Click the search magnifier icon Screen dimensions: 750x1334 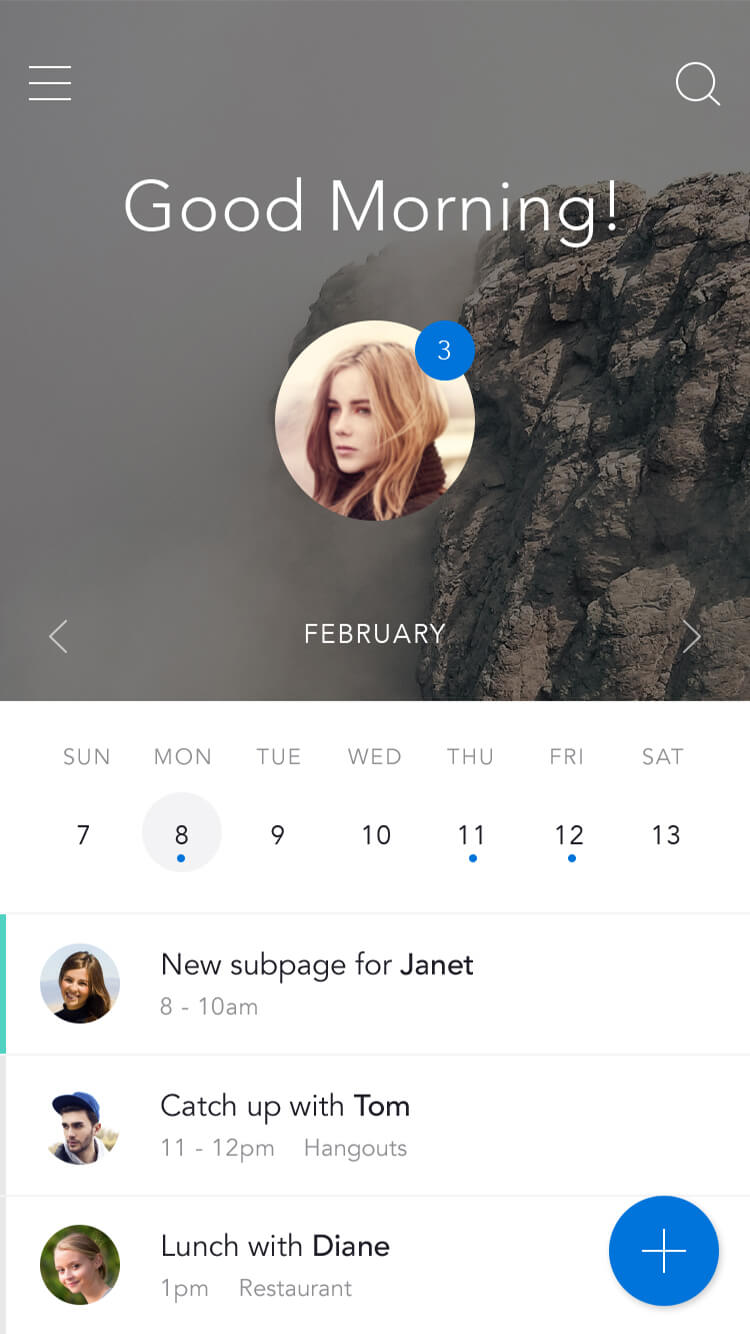pos(697,84)
